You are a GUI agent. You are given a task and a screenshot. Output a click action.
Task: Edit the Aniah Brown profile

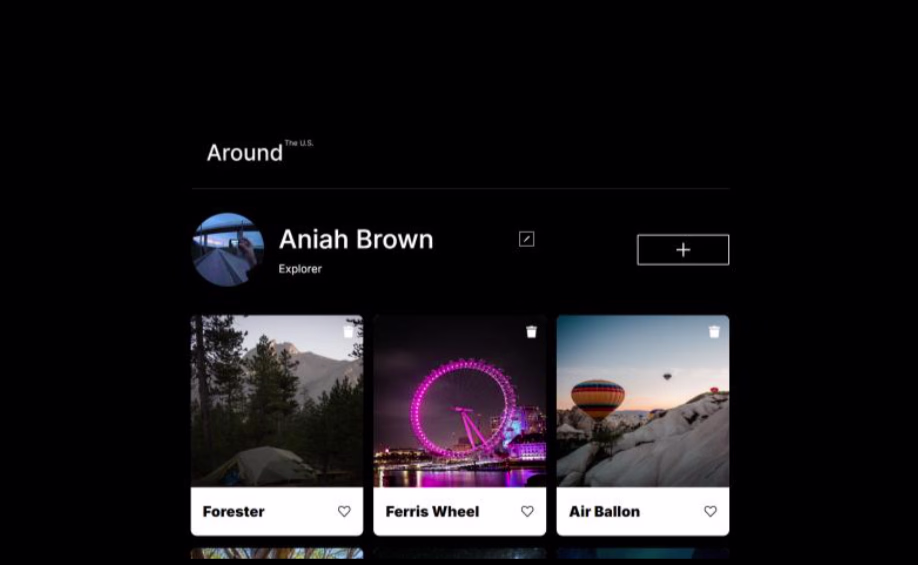[x=526, y=239]
